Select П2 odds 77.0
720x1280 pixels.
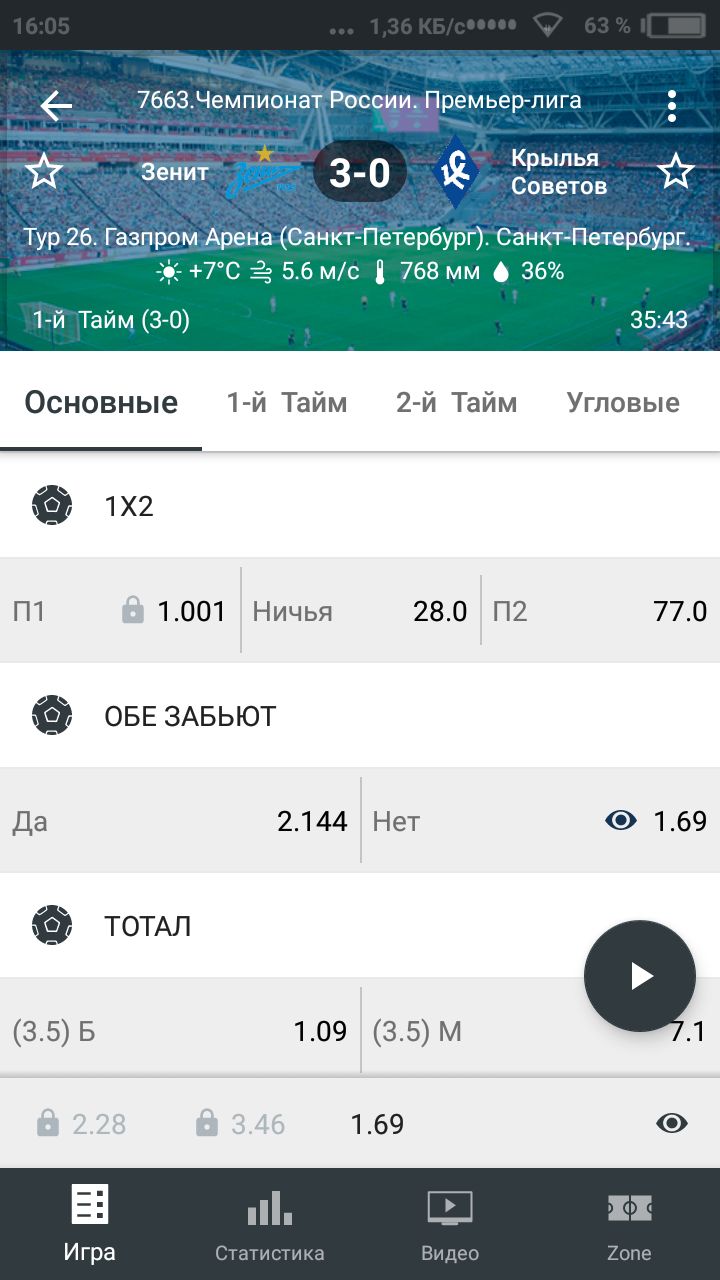pos(600,611)
